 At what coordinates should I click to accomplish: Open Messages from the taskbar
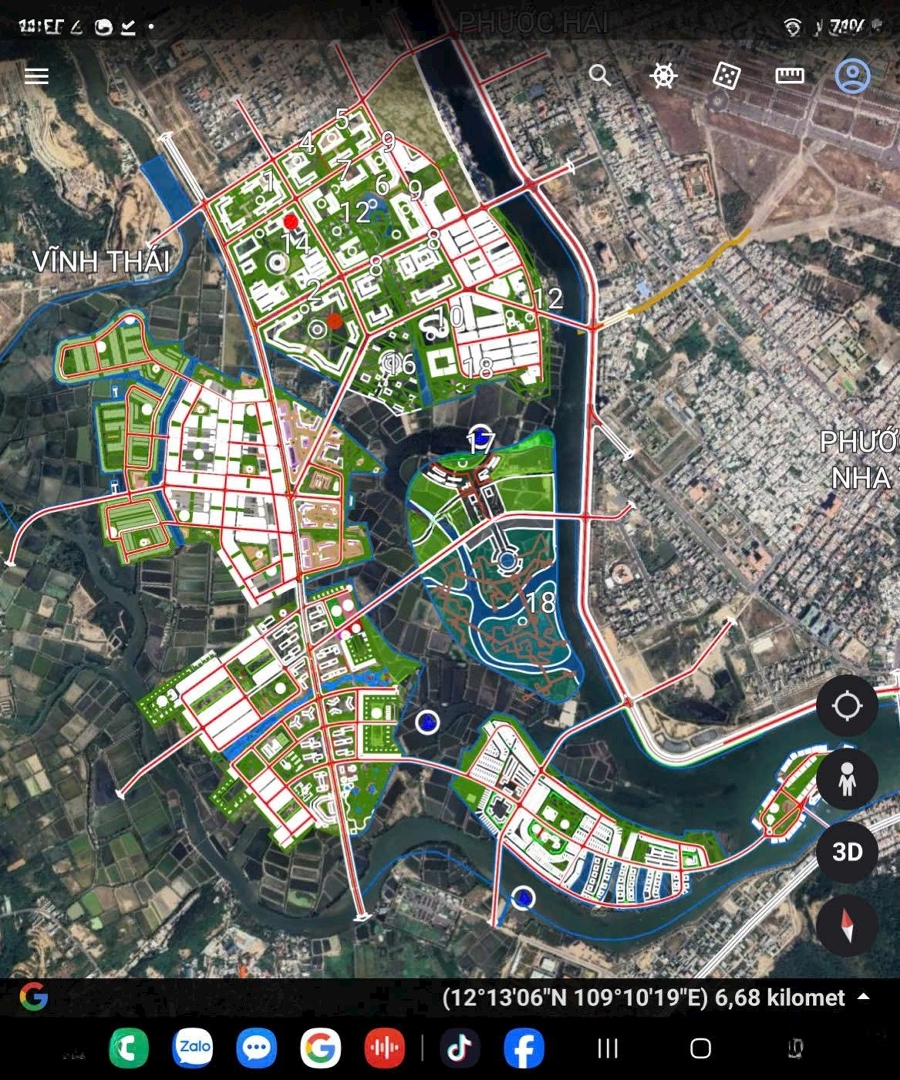click(x=257, y=1048)
